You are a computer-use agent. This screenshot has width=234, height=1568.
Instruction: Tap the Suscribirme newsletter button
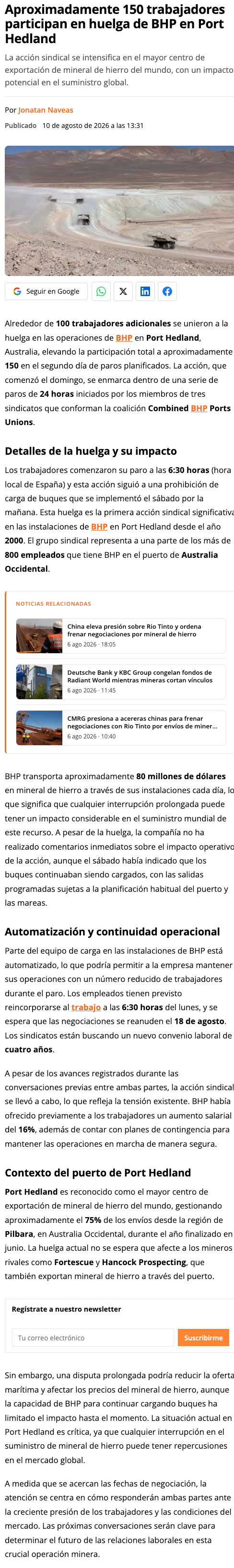(x=203, y=1338)
